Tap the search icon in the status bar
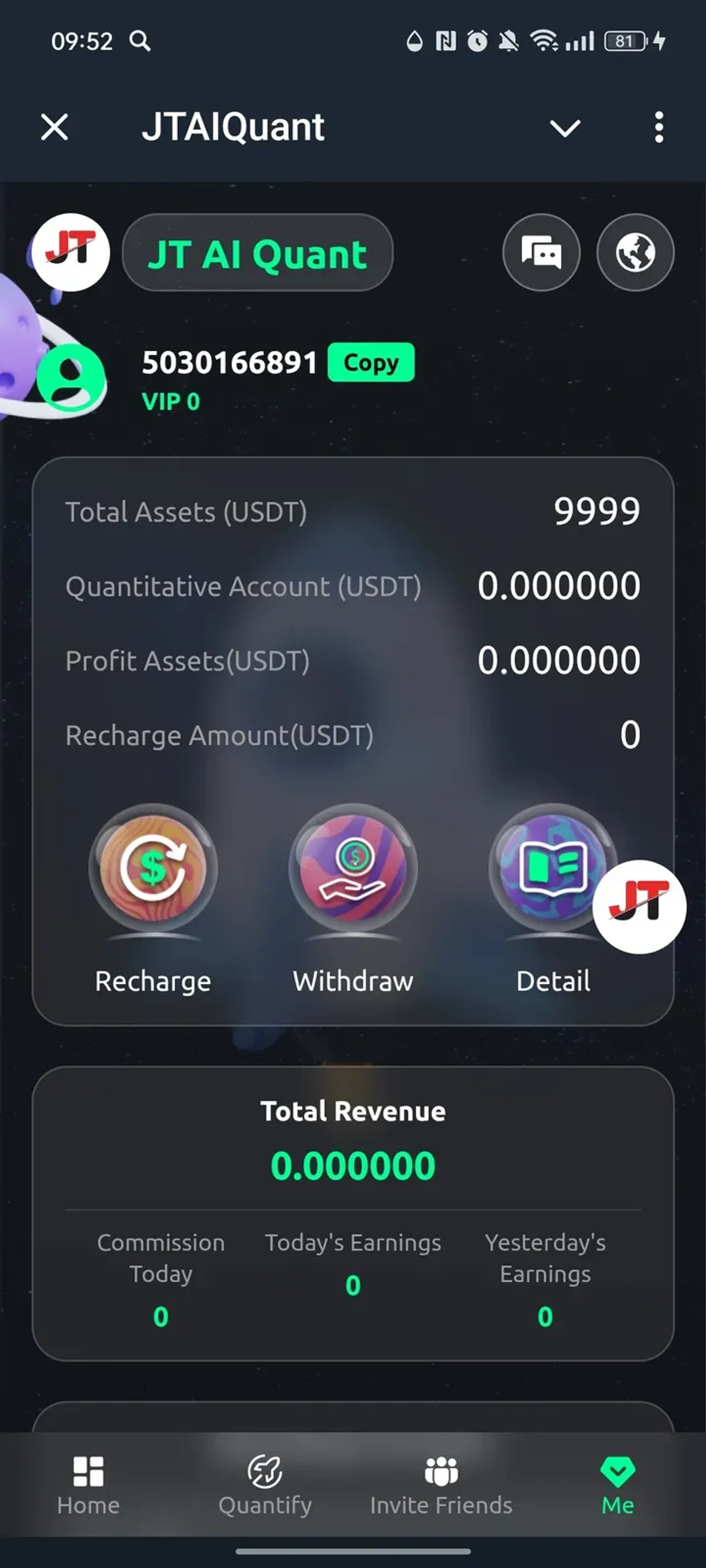706x1568 pixels. [x=139, y=41]
